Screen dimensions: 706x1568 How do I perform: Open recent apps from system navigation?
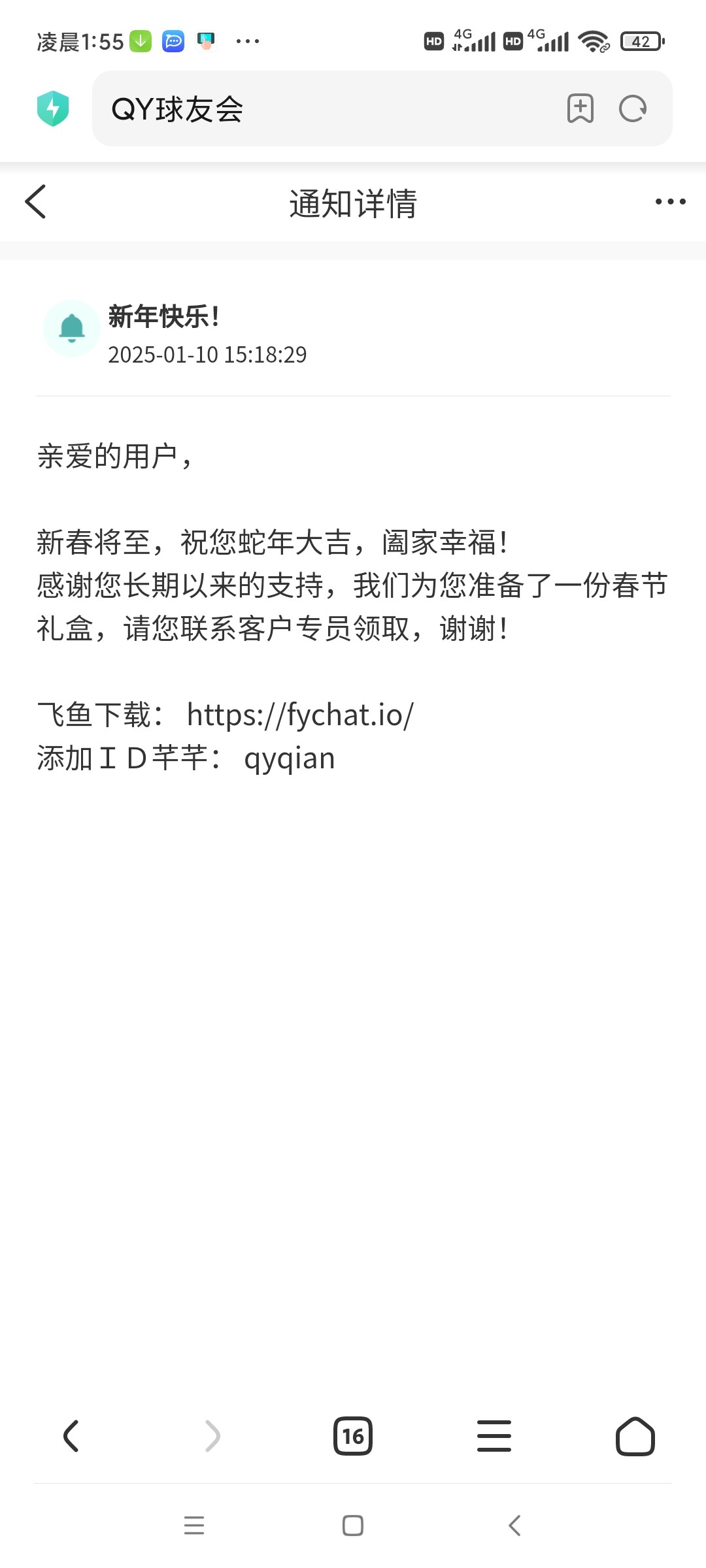point(194,1526)
